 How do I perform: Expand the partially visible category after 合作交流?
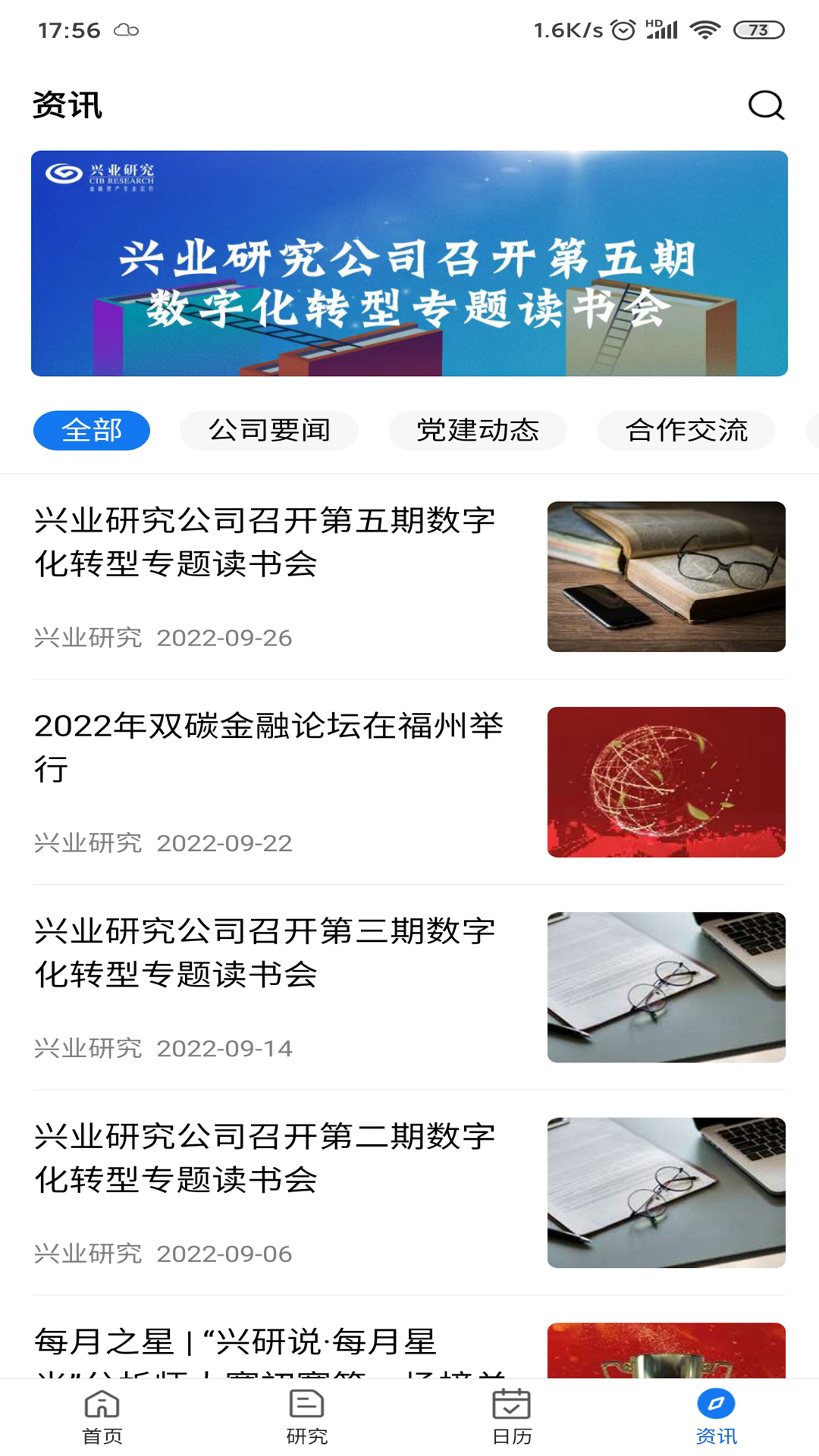[813, 430]
